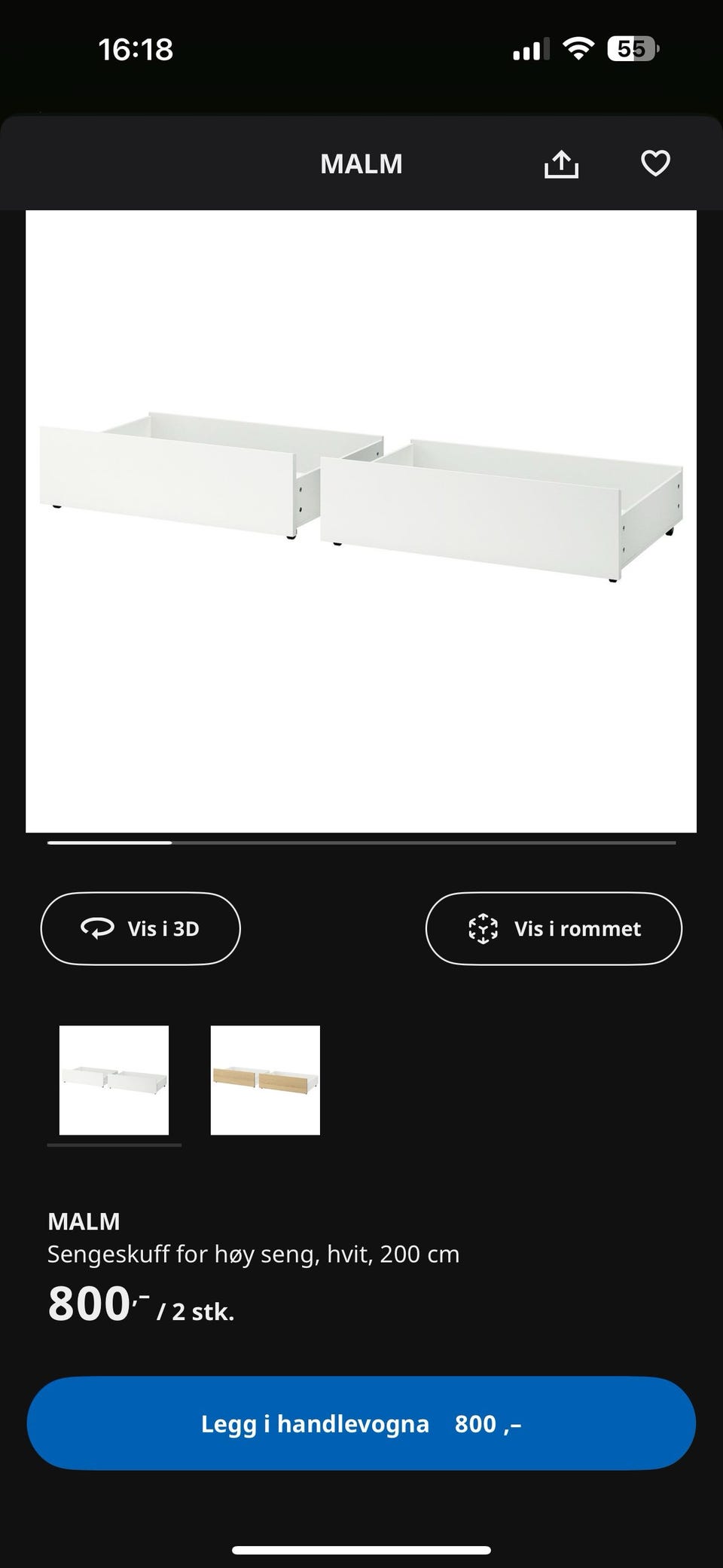Tap the 3D rotation icon inside Vis i 3D
The height and width of the screenshot is (1568, 723).
pyautogui.click(x=98, y=928)
